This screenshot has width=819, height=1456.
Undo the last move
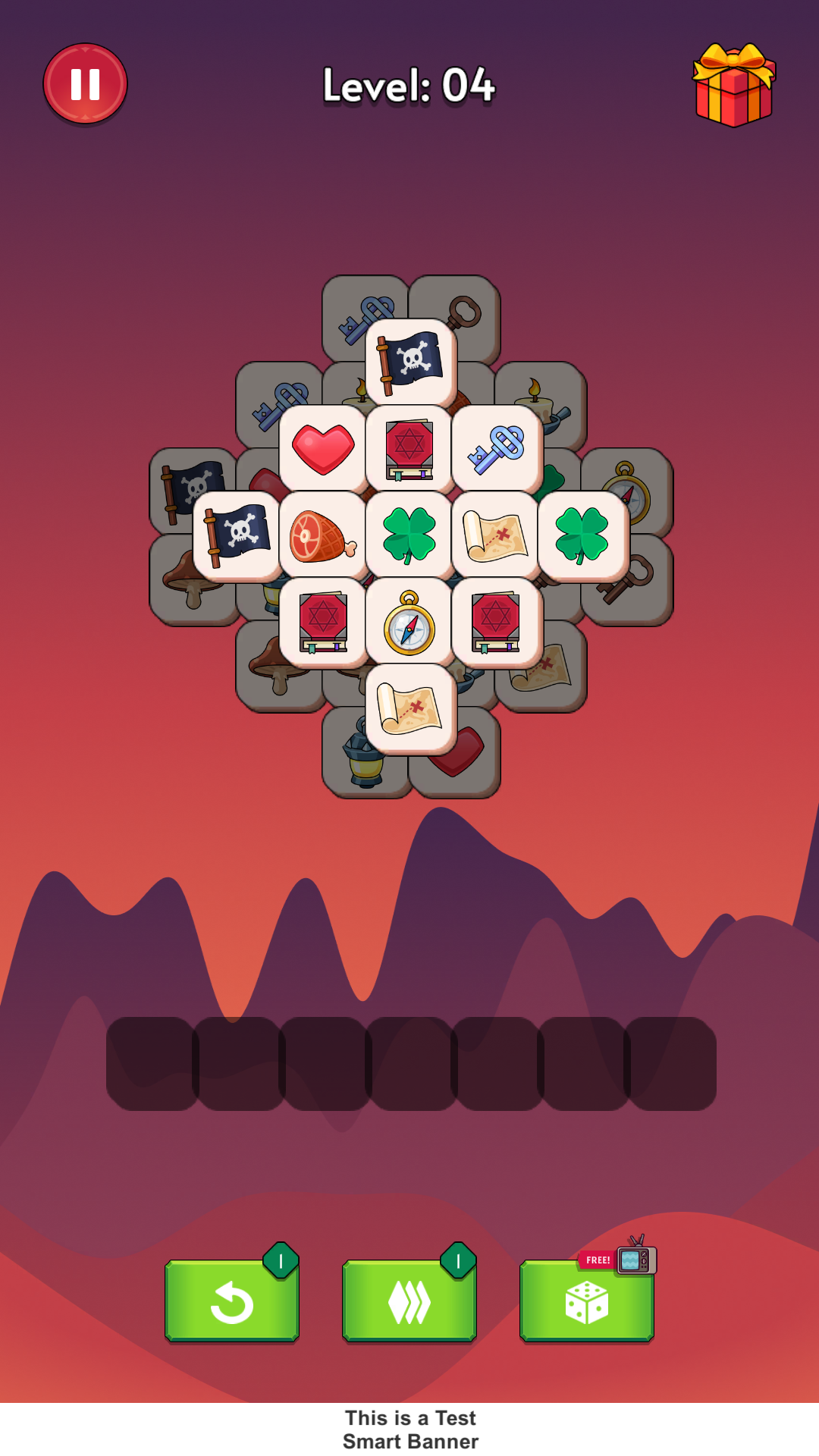[x=232, y=1301]
